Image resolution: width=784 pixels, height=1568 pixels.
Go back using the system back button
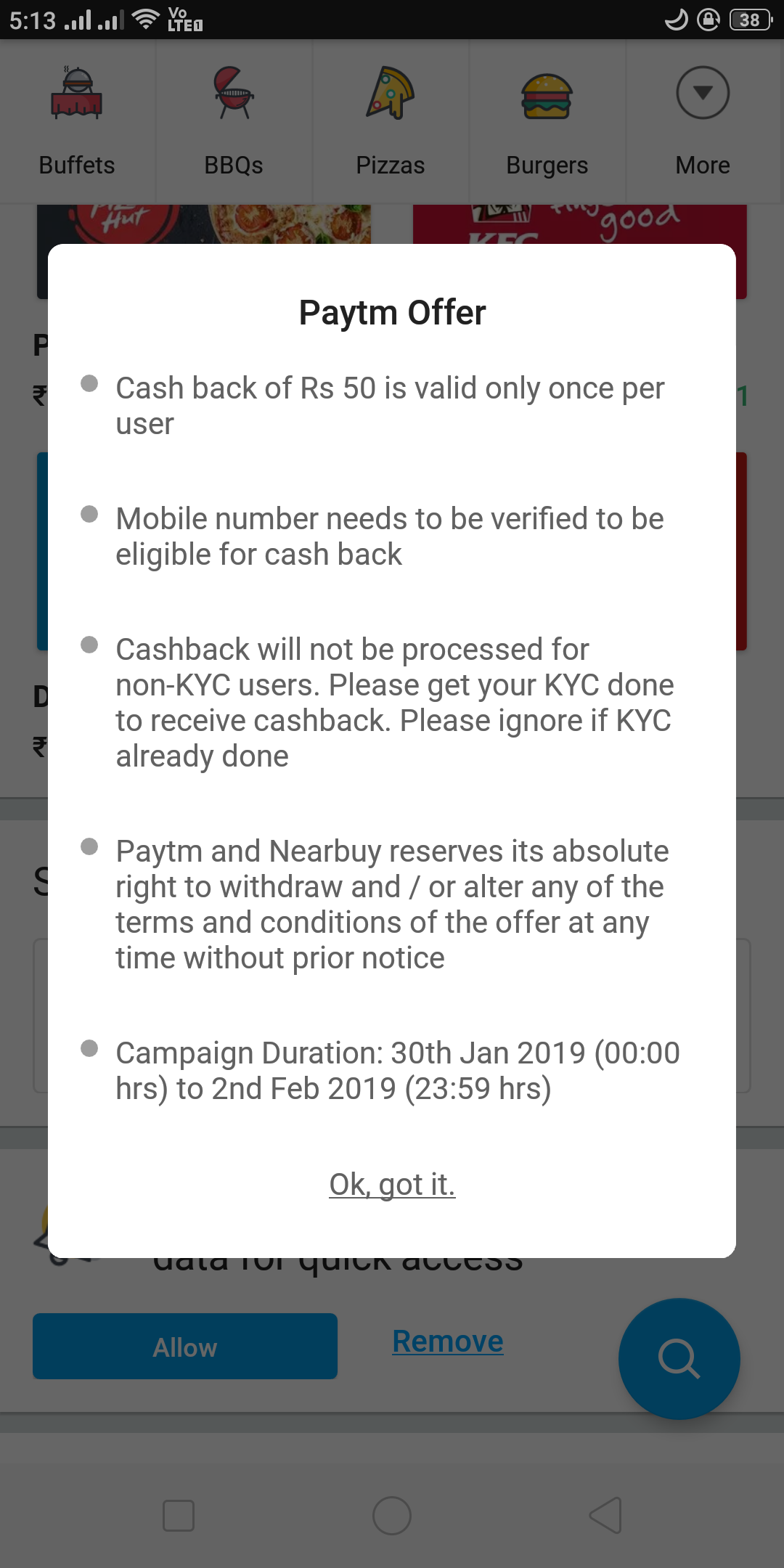605,1515
